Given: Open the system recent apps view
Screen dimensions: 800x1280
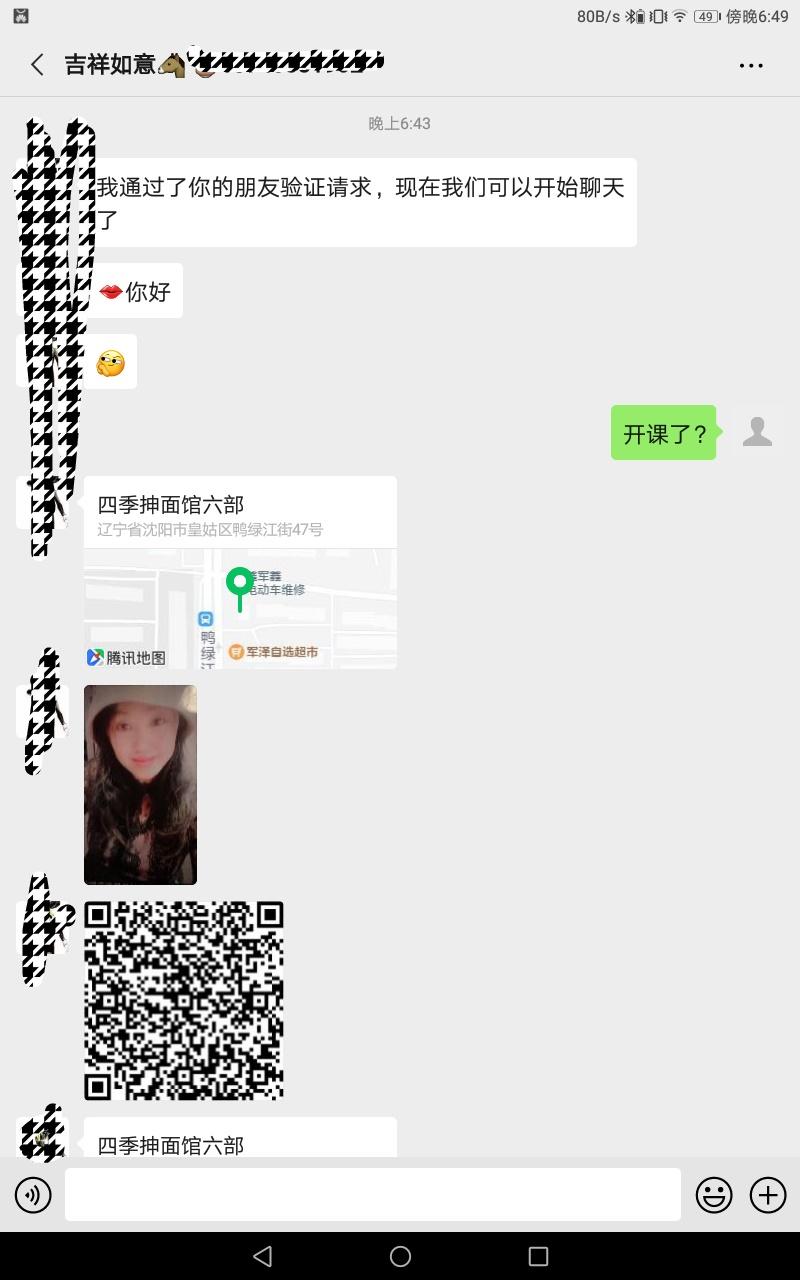Looking at the screenshot, I should click(538, 1256).
